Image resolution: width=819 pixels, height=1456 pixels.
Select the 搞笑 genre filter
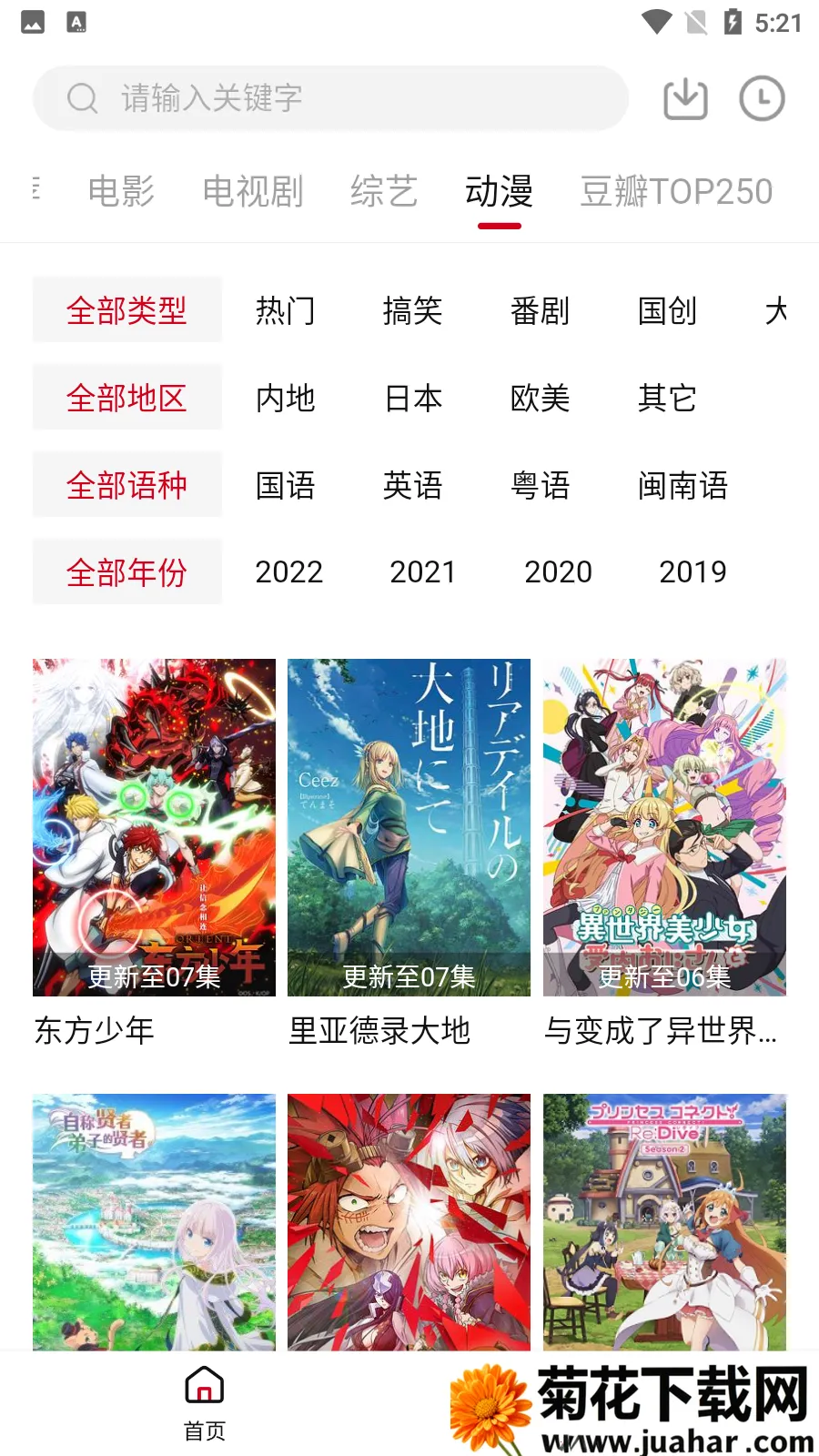tap(412, 311)
